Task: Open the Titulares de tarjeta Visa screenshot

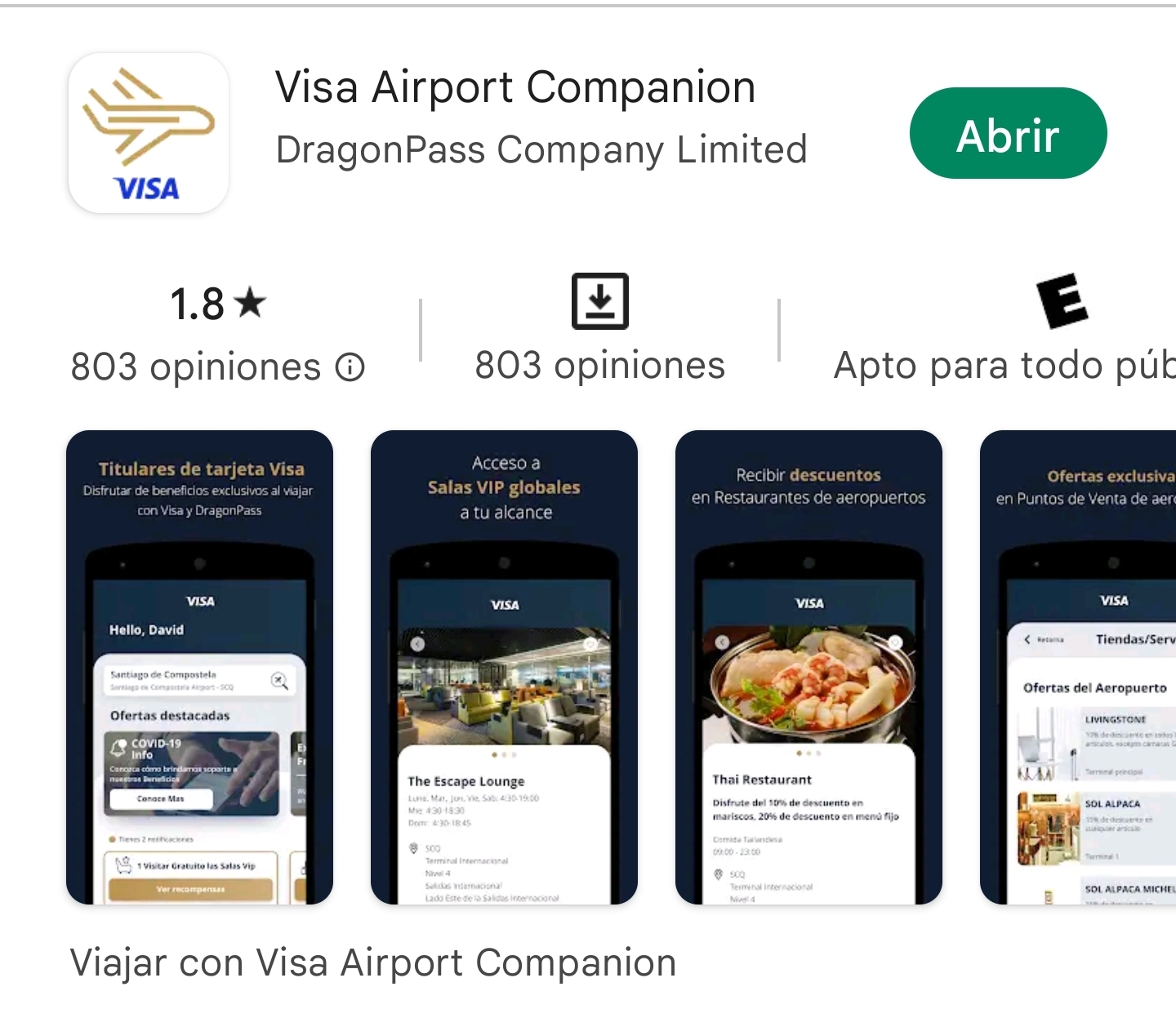Action: [199, 667]
